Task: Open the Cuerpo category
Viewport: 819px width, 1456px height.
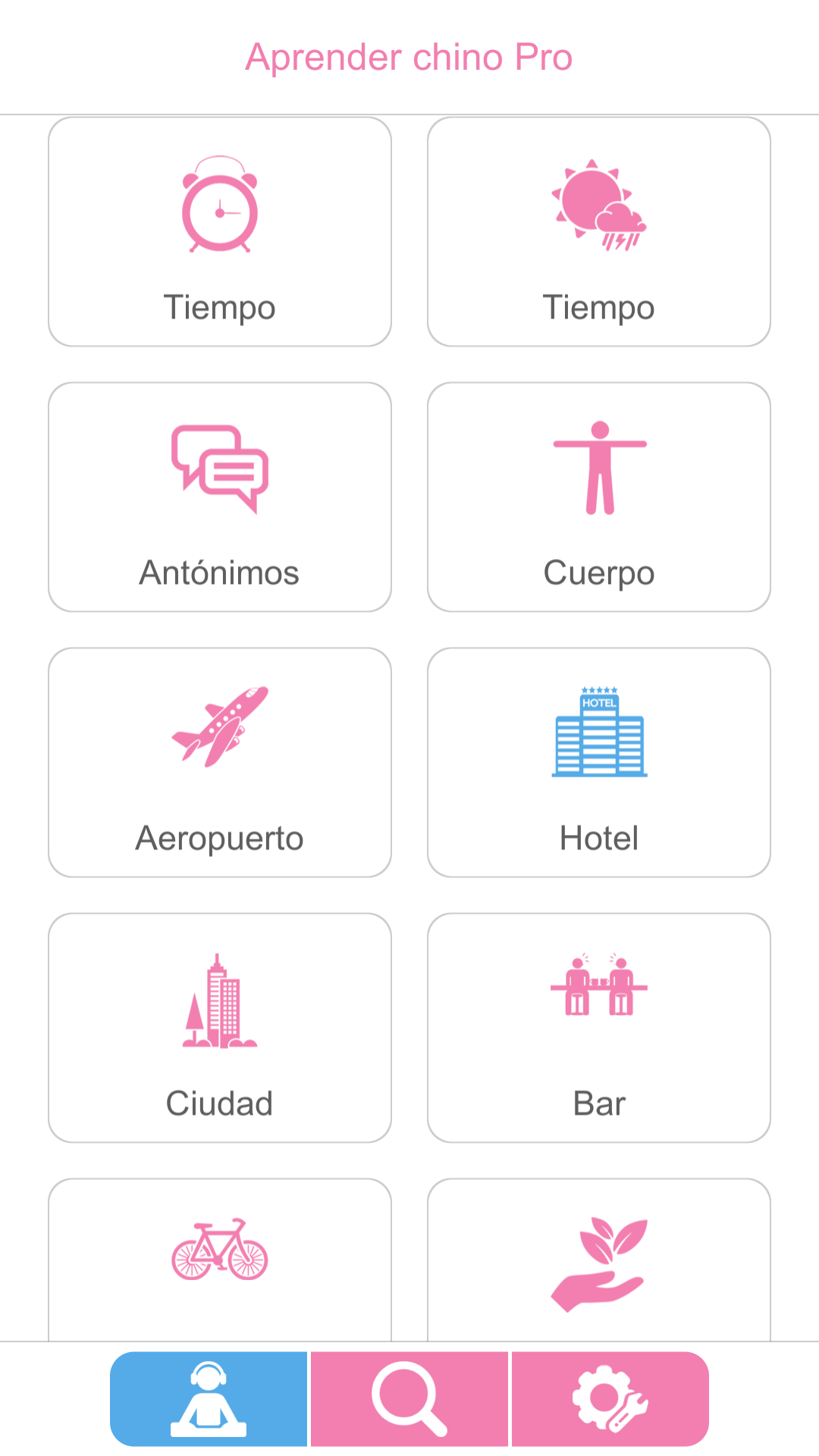Action: click(599, 497)
